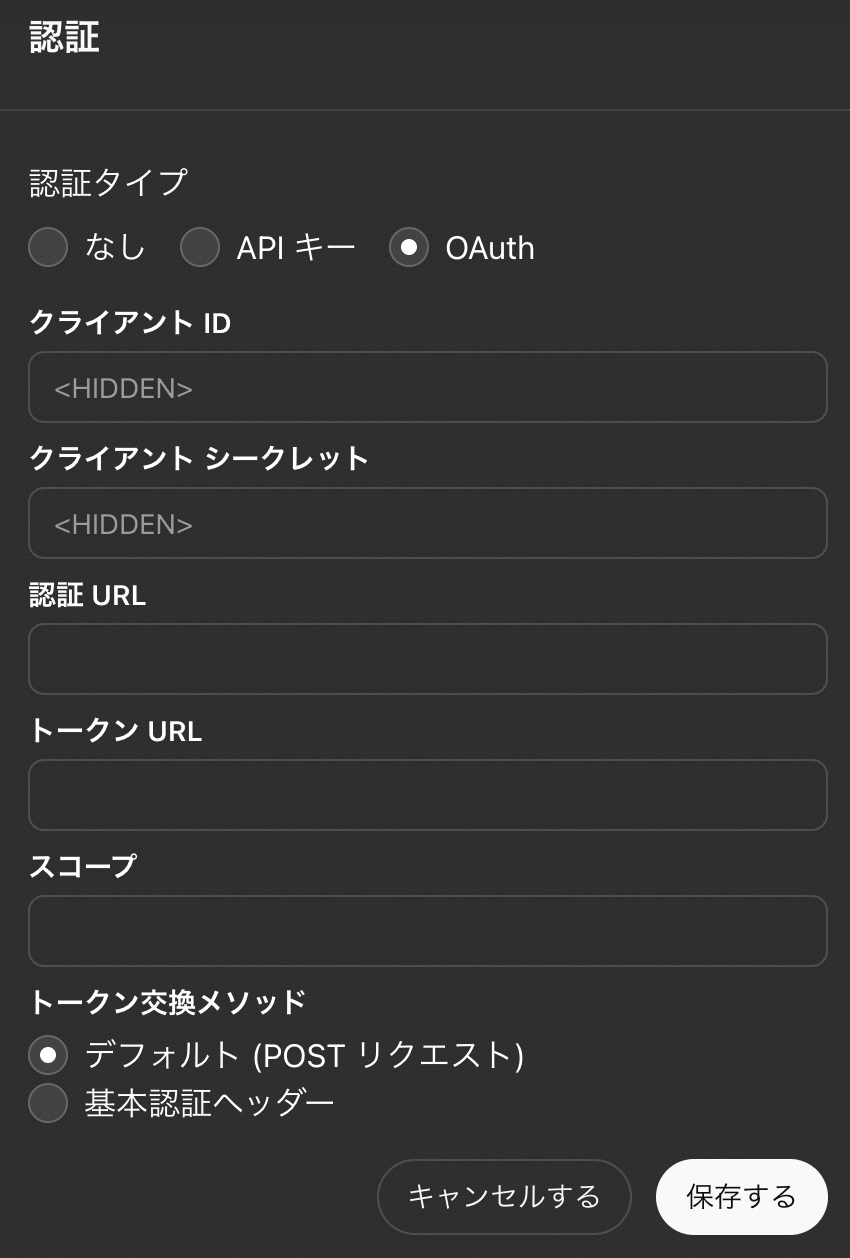This screenshot has width=850, height=1258.
Task: Click the HIDDEN placeholder in client secret
Action: pos(116,523)
